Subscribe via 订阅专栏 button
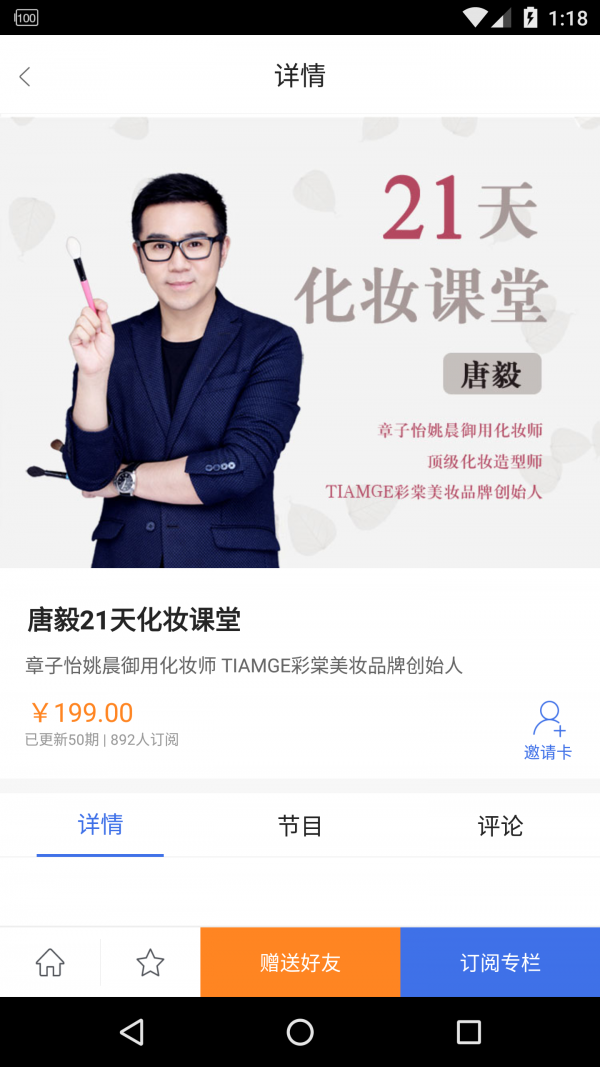Screen dimensions: 600x1067 (x=500, y=962)
